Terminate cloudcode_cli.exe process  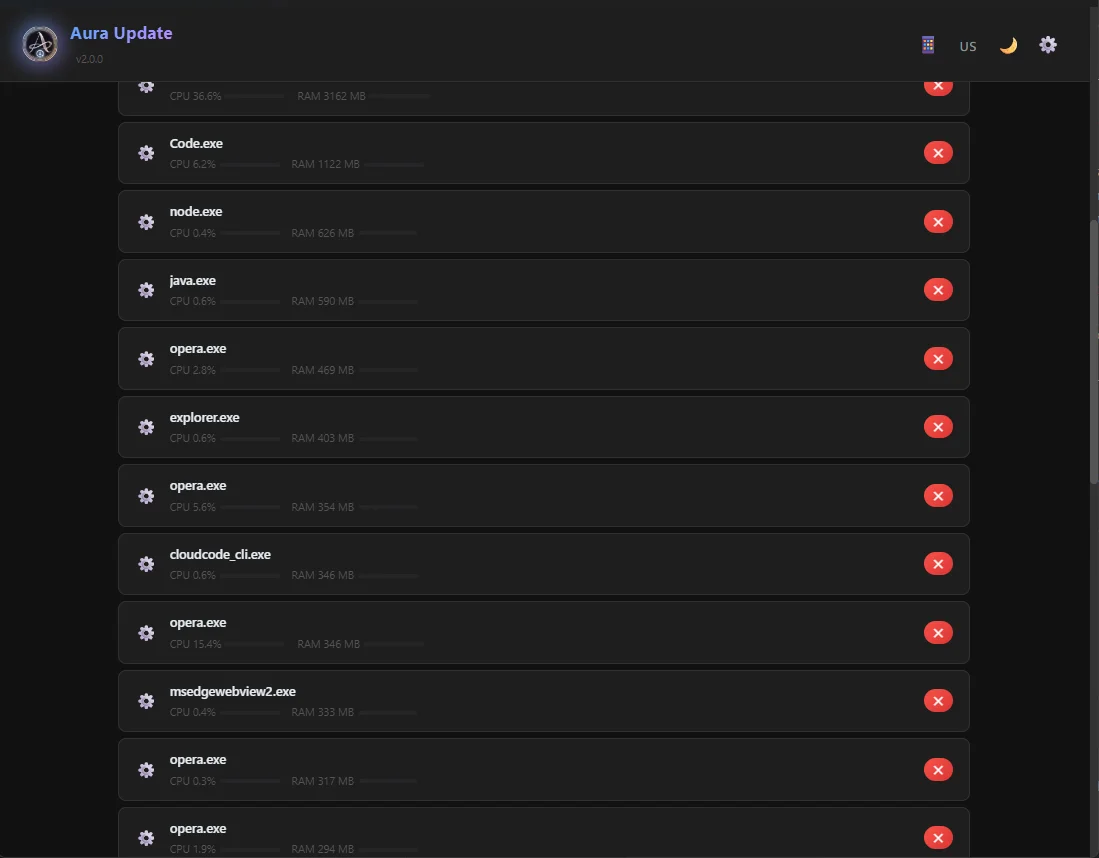click(x=937, y=564)
